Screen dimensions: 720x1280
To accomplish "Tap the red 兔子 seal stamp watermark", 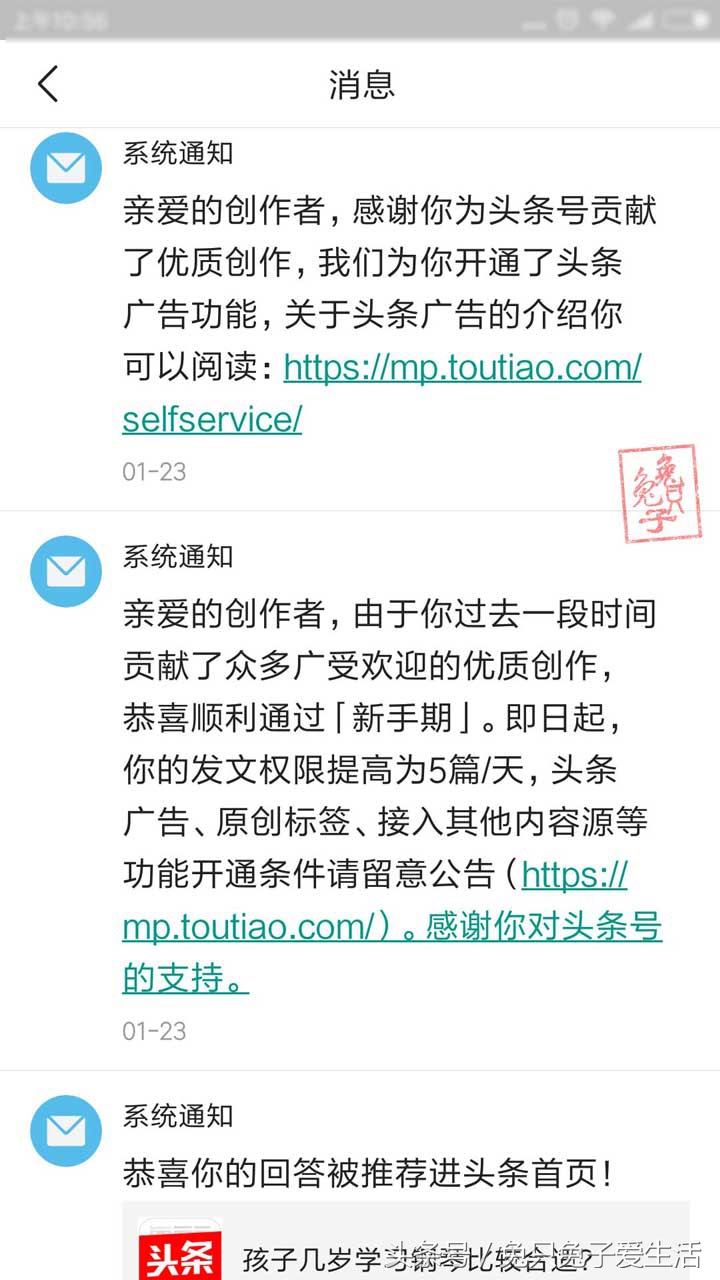I will click(x=660, y=491).
